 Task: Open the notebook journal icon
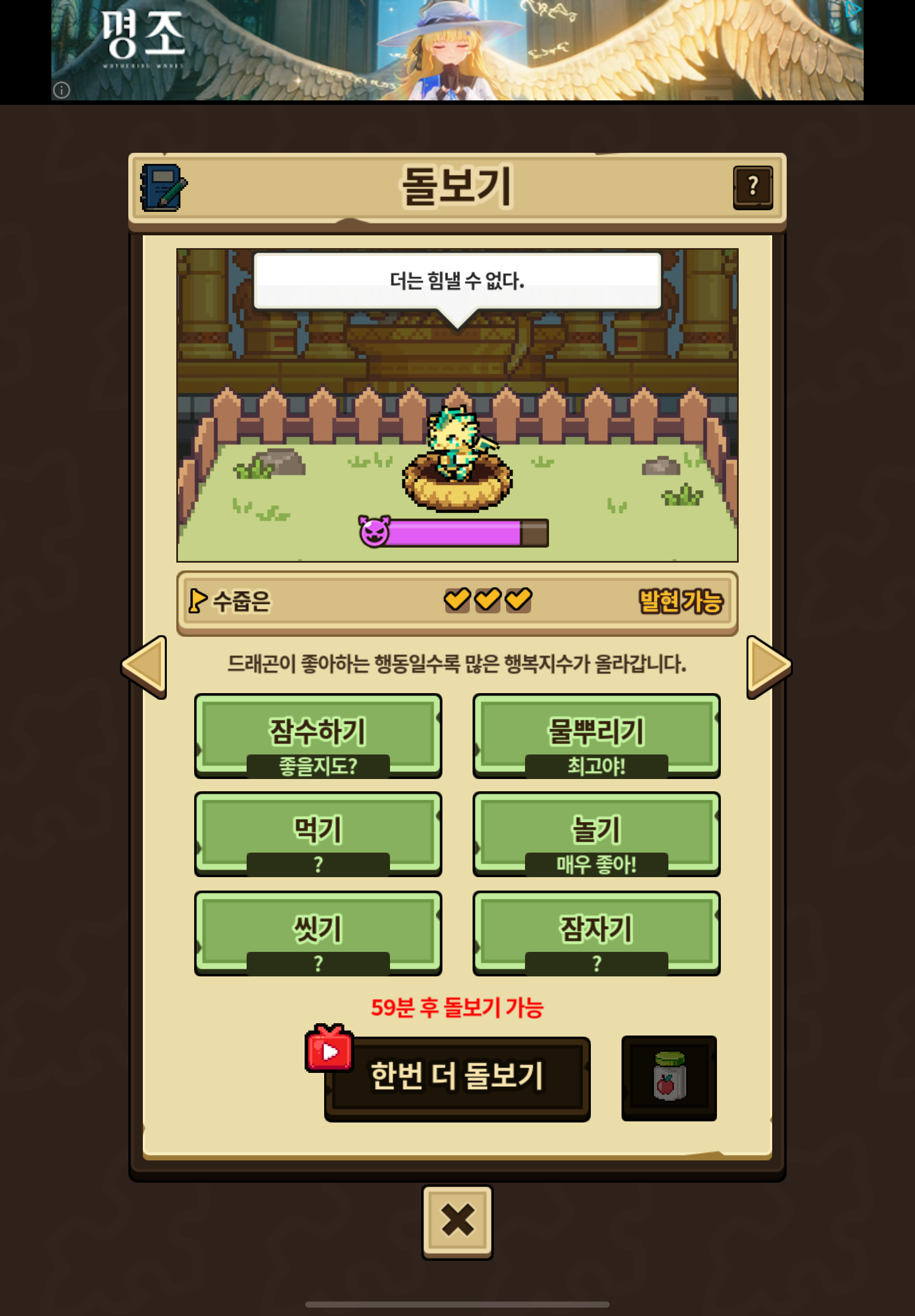click(163, 188)
